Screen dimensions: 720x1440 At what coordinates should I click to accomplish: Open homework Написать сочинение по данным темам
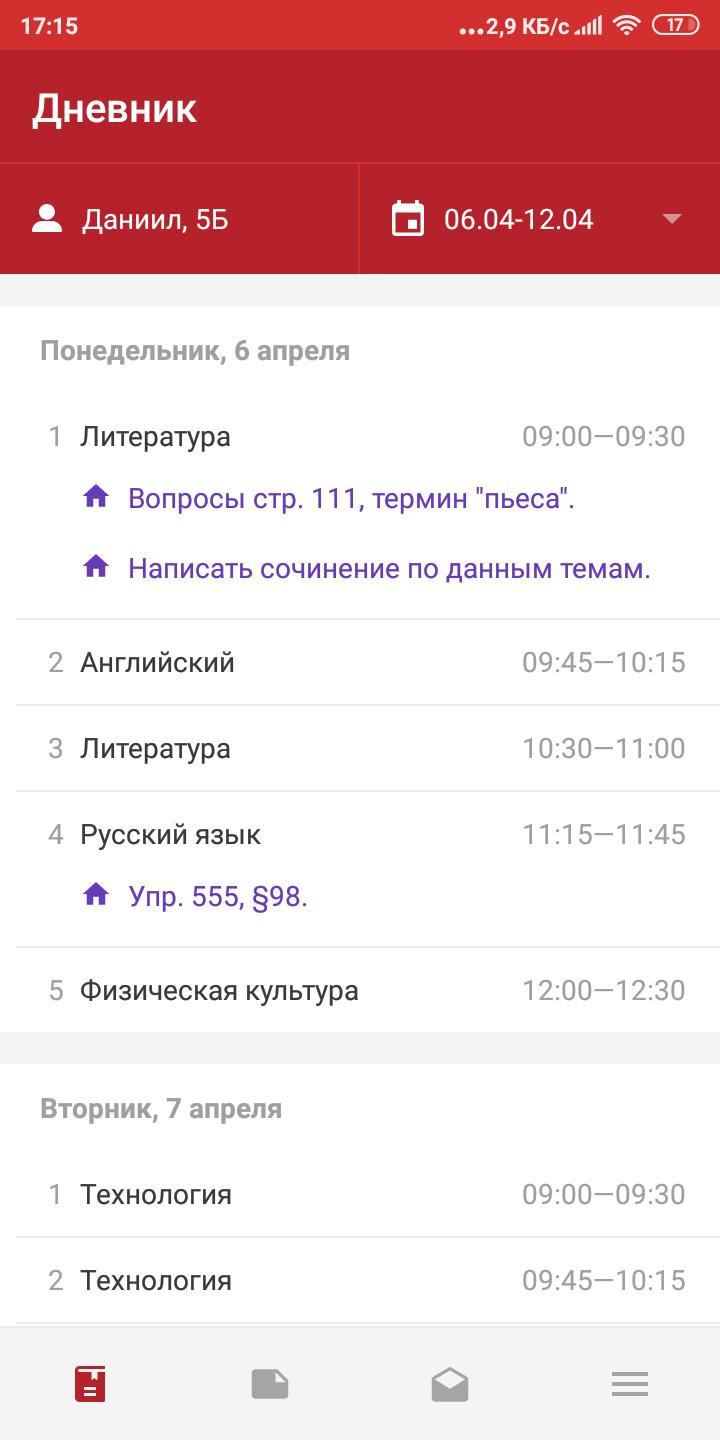(x=388, y=568)
